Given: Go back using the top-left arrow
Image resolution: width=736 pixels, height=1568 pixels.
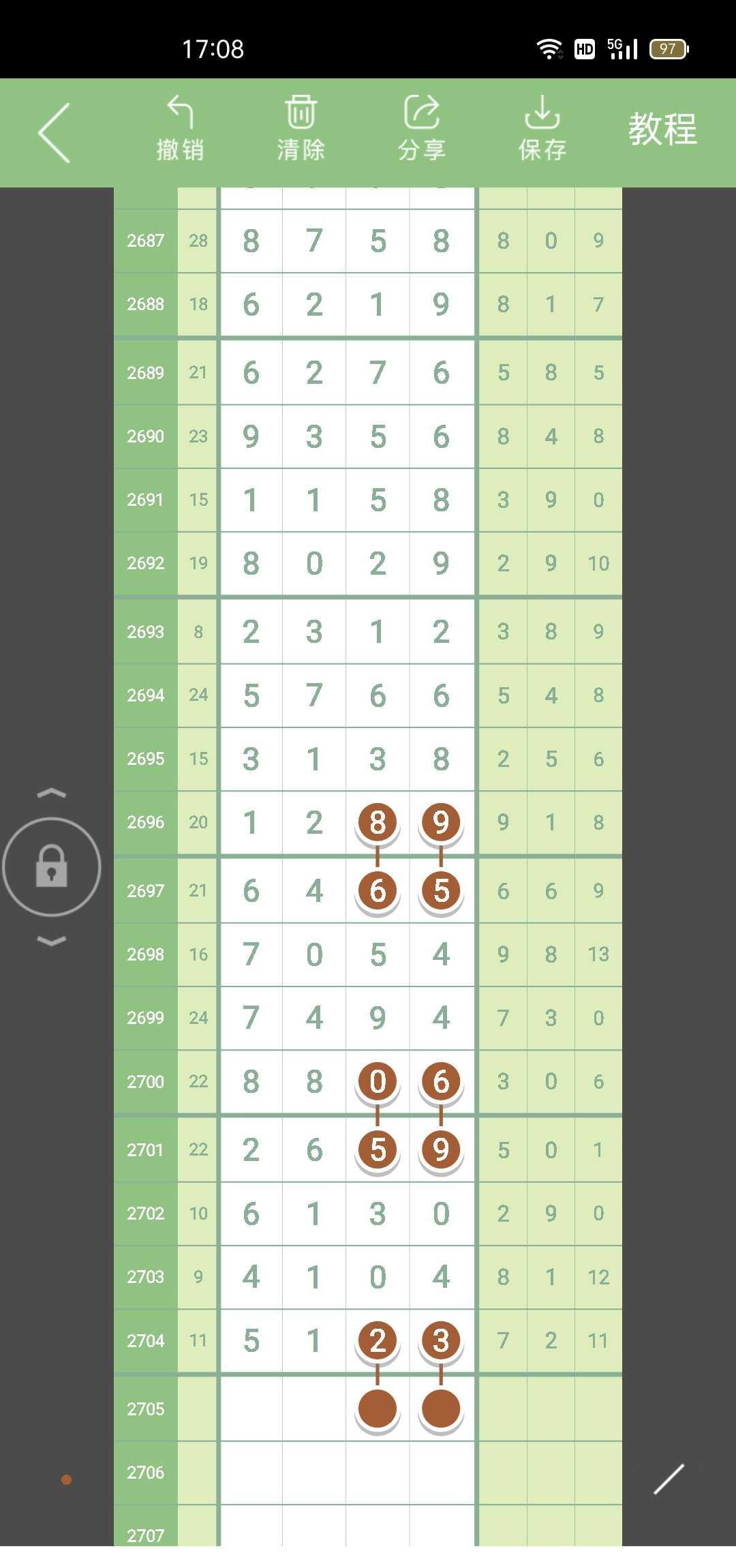Looking at the screenshot, I should pos(55,132).
